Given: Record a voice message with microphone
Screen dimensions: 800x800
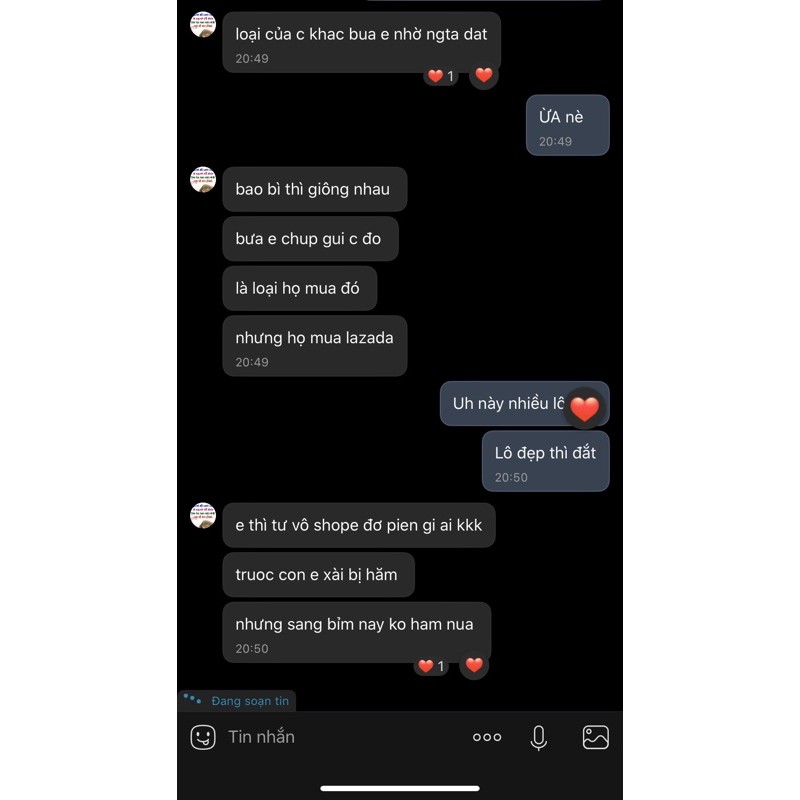Looking at the screenshot, I should click(x=538, y=737).
